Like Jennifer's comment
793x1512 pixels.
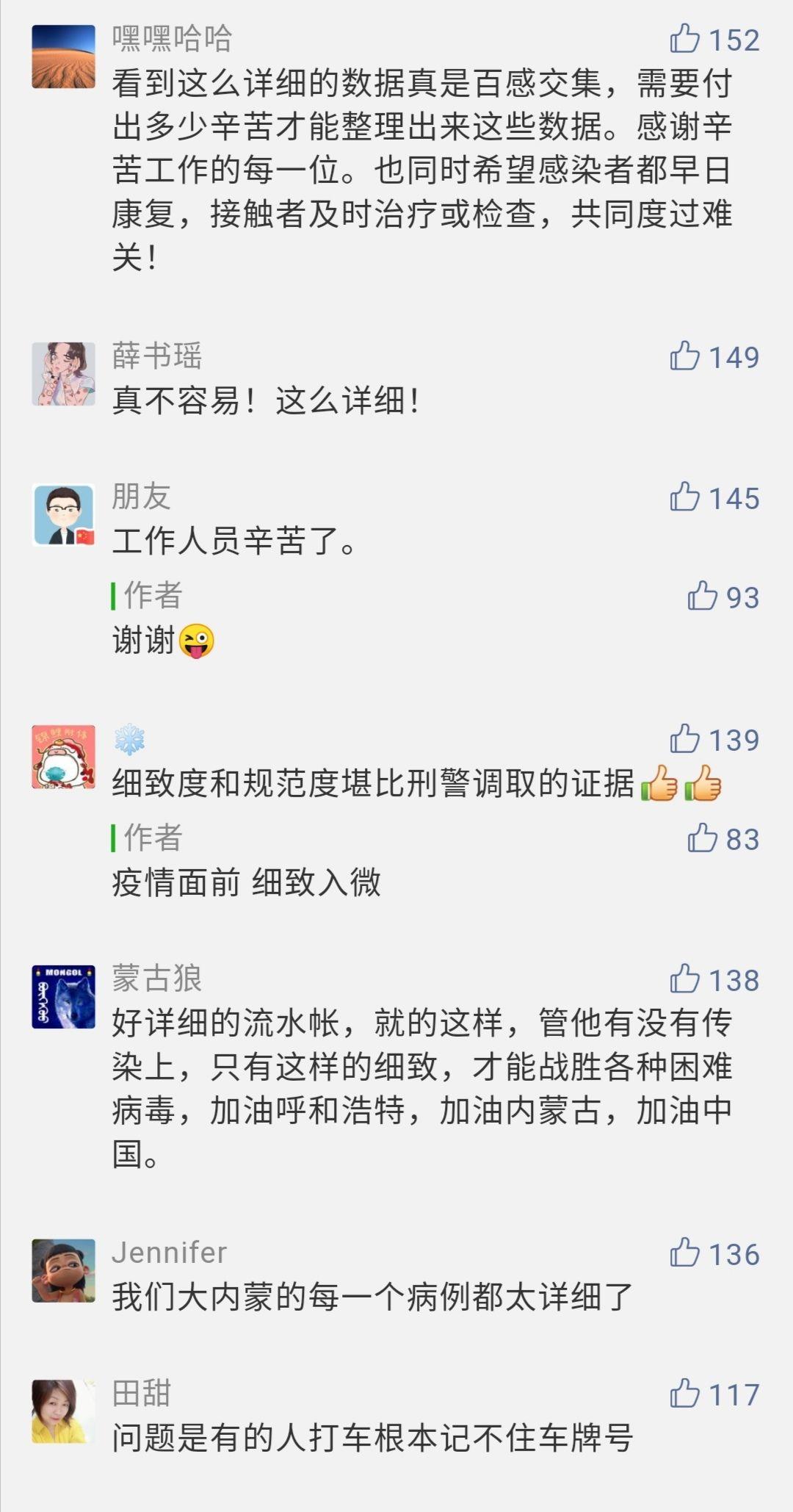pos(684,1253)
